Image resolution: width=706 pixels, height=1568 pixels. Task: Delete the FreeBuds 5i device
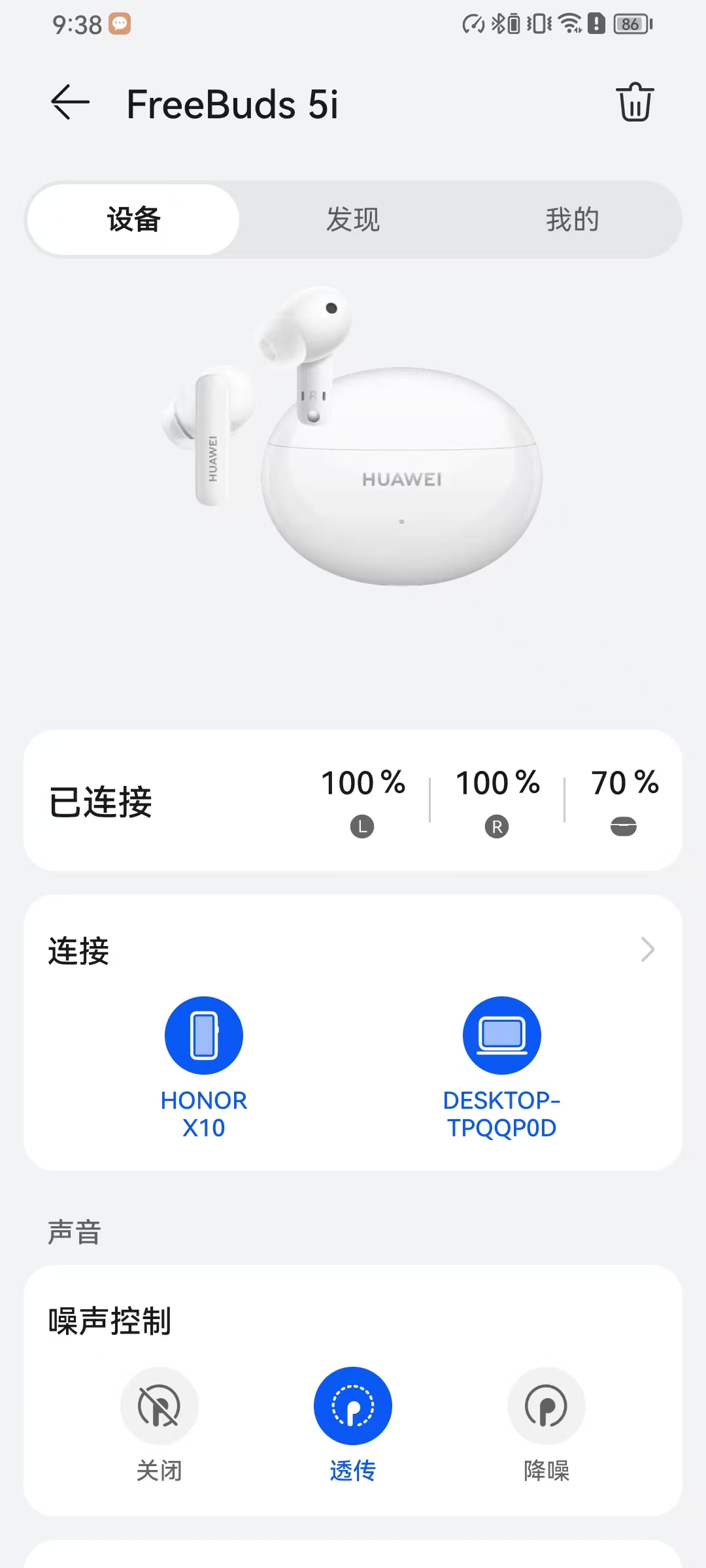(x=635, y=103)
